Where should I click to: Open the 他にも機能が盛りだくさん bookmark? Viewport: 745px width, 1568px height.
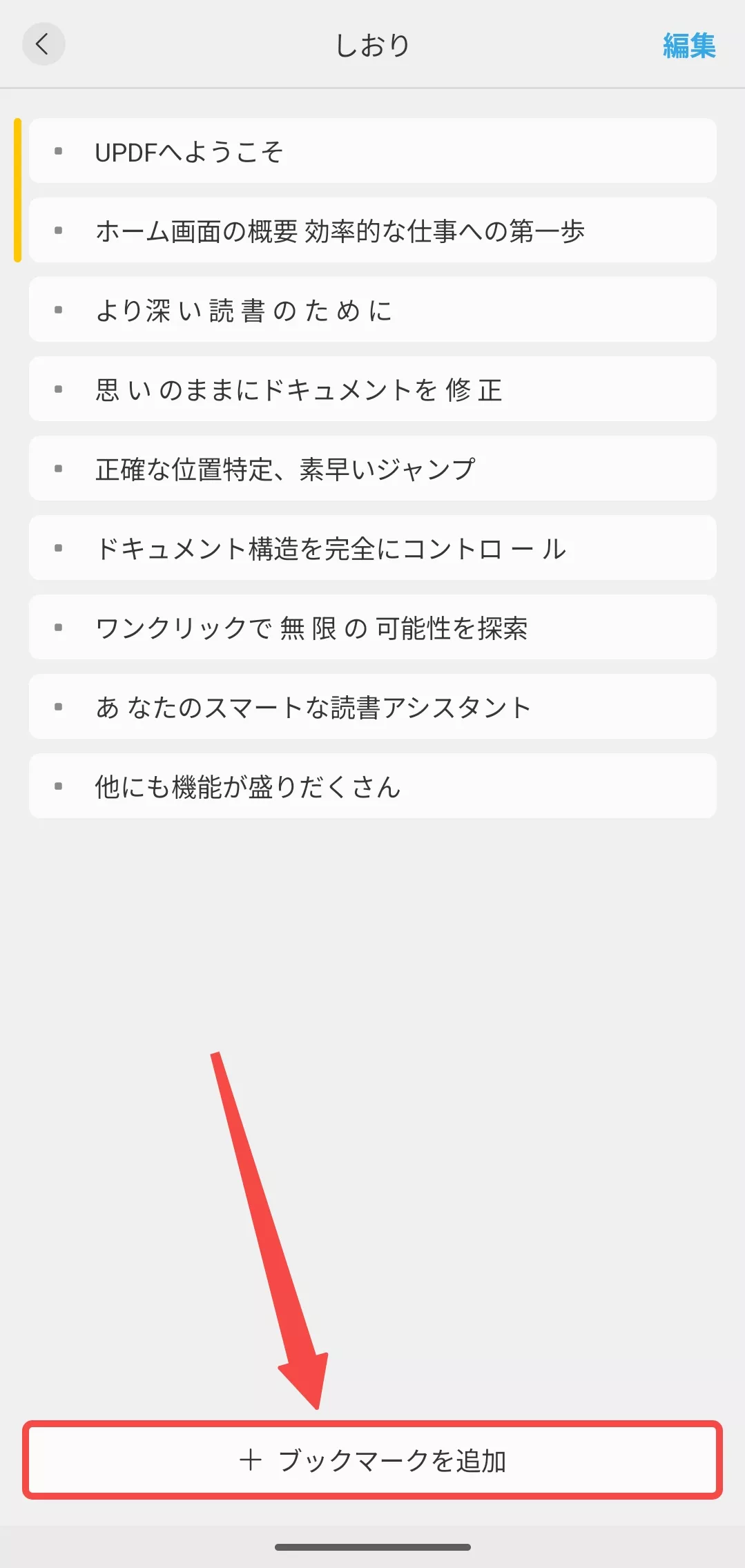coord(373,786)
